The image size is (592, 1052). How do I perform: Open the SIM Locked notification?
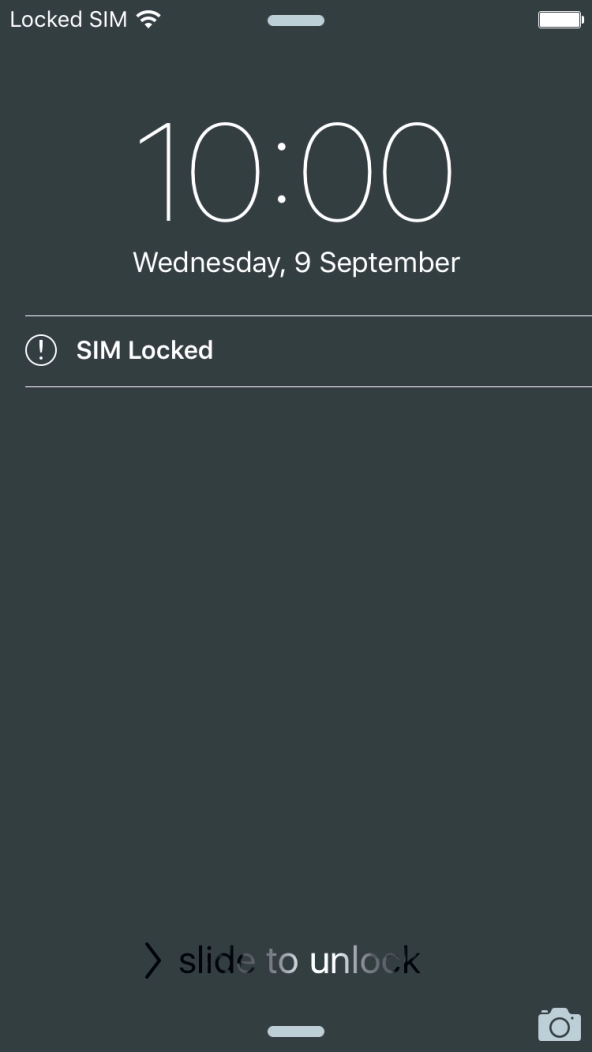(x=309, y=351)
